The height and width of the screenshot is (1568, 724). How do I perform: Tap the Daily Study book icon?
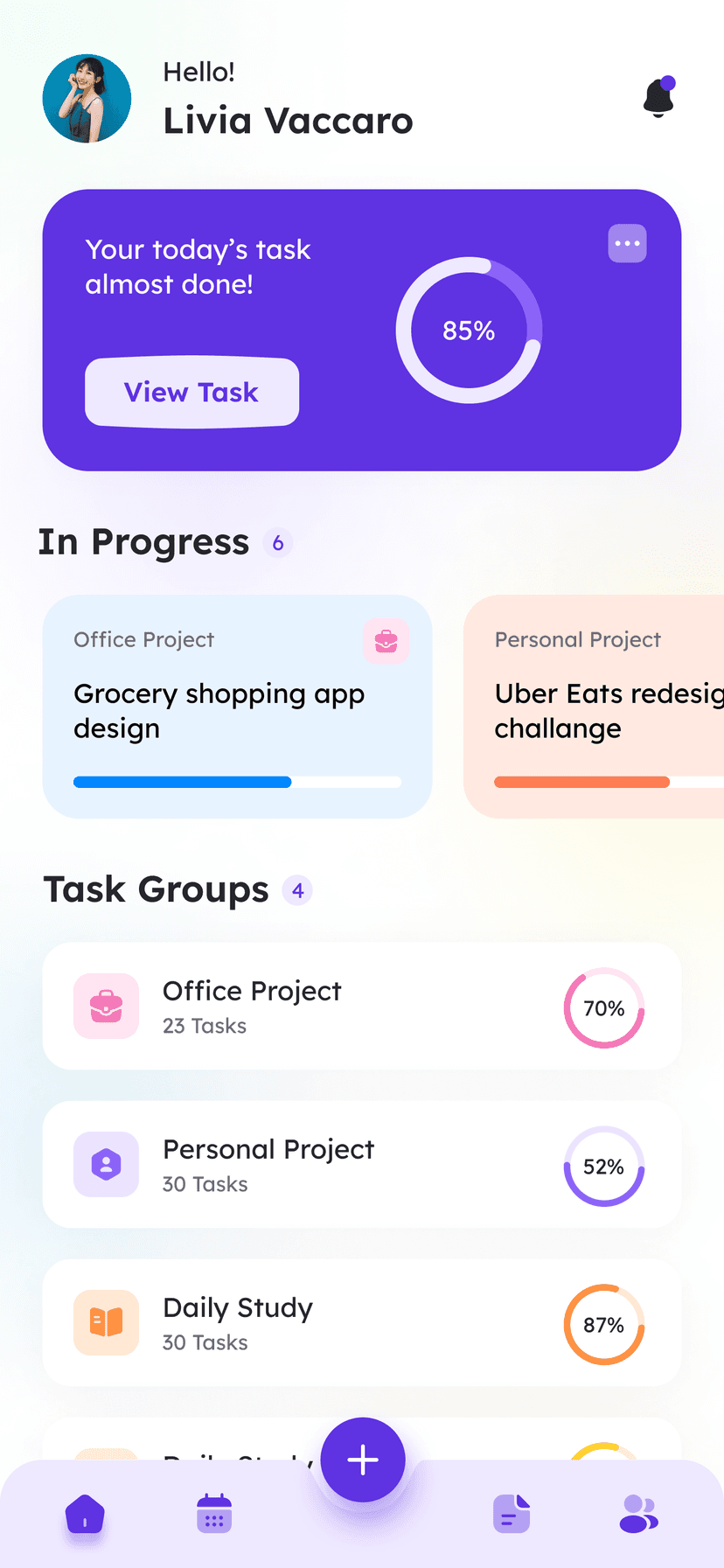click(x=106, y=1323)
